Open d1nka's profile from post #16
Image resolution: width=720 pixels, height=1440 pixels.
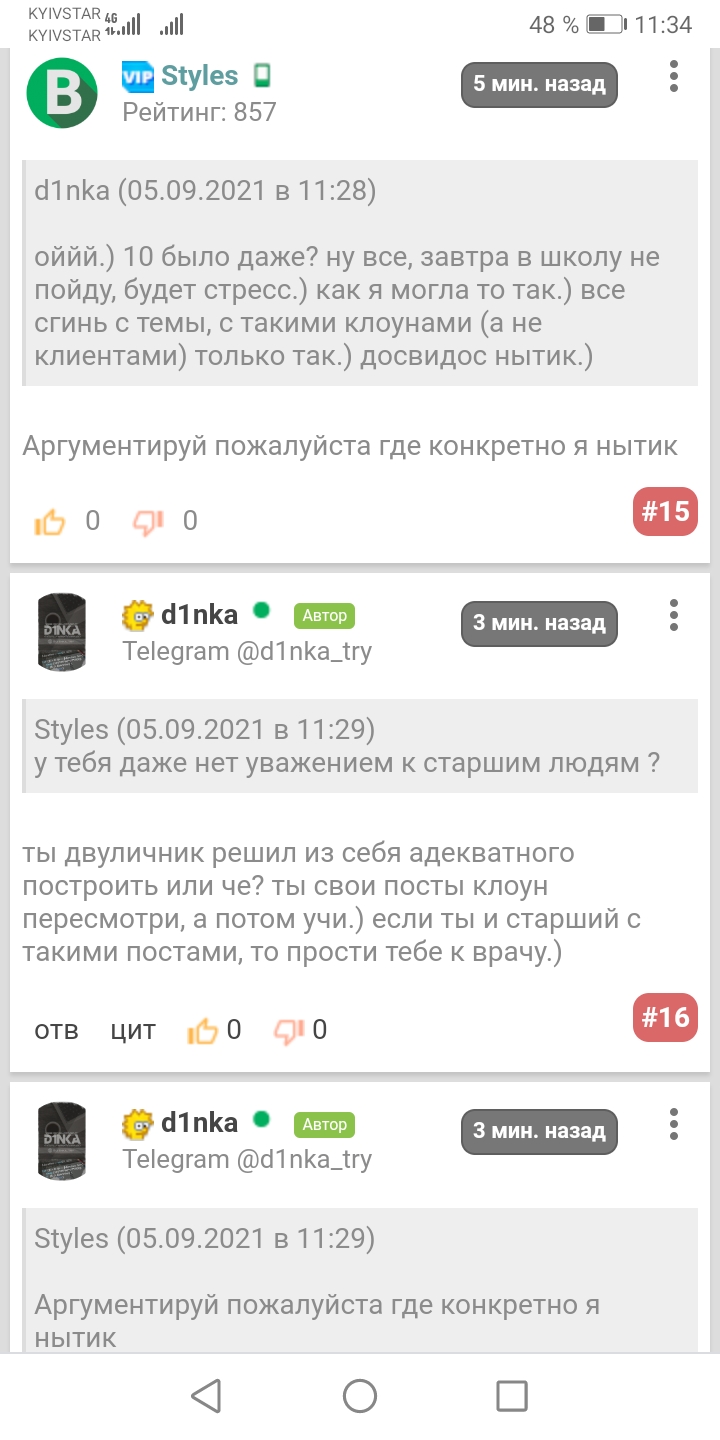199,614
